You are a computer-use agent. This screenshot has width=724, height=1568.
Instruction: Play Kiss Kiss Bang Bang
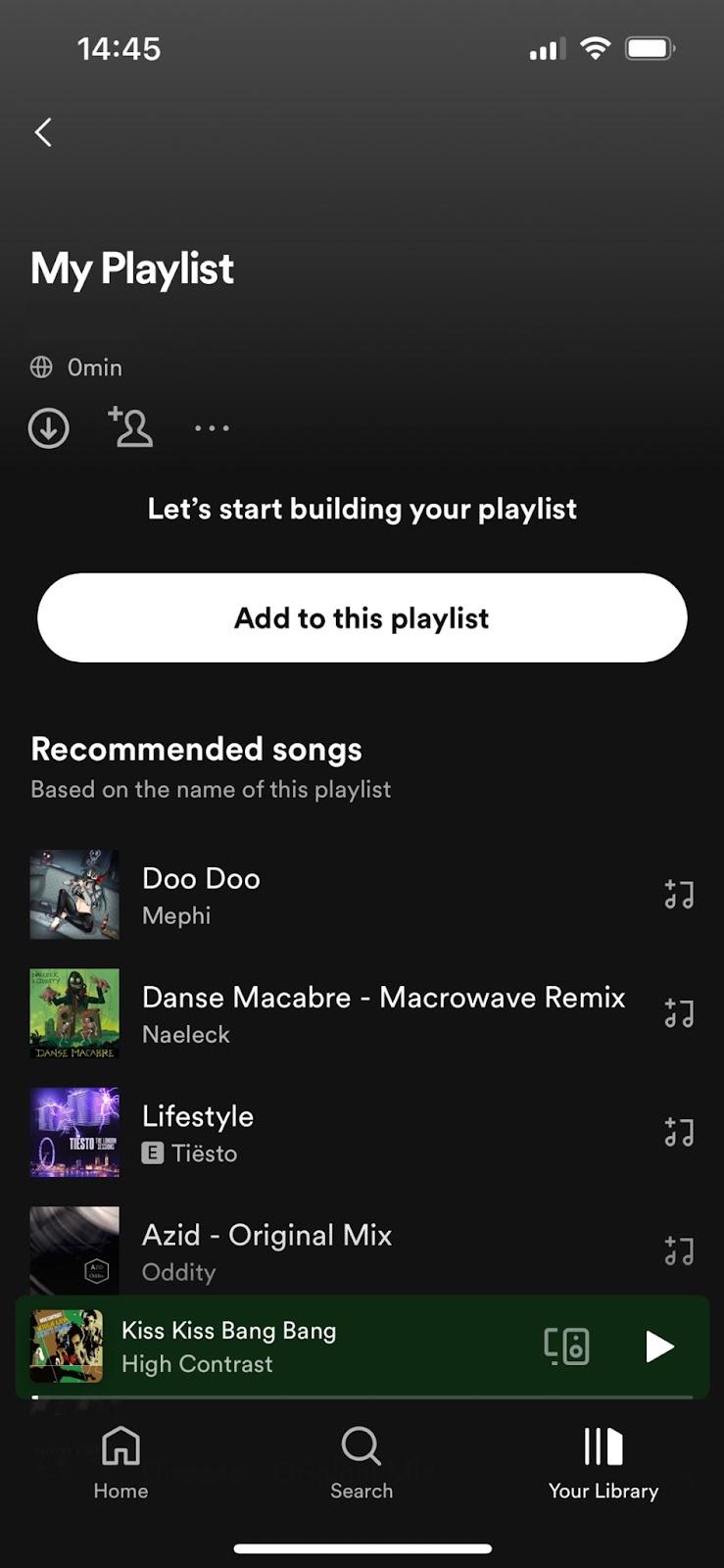tap(659, 1347)
